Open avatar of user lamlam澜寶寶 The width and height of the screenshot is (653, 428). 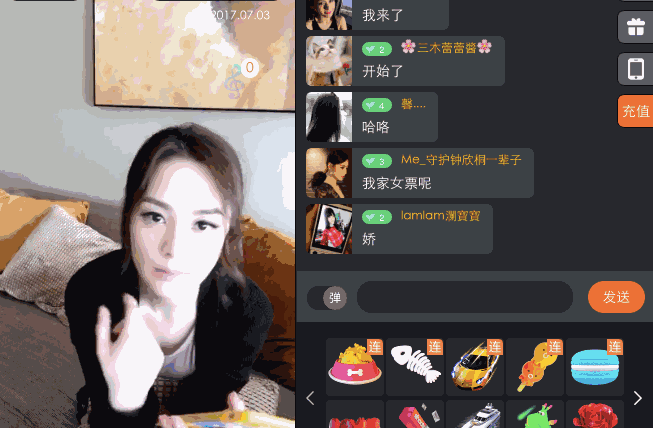(x=329, y=229)
